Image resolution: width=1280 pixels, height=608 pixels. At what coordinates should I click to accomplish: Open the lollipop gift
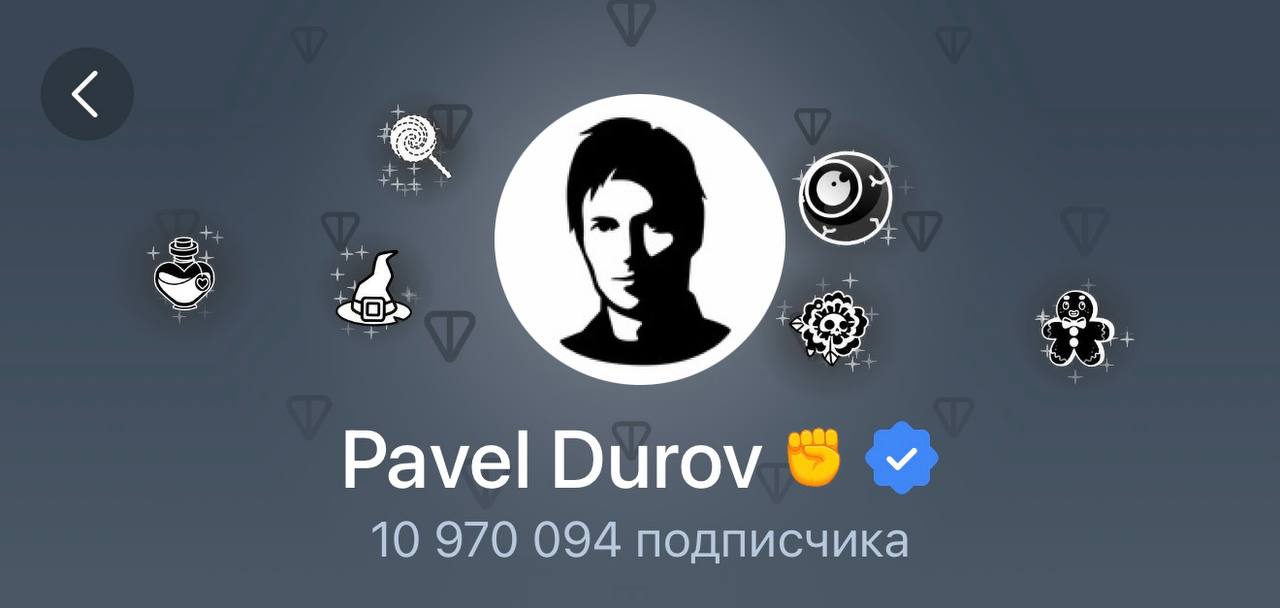point(416,145)
